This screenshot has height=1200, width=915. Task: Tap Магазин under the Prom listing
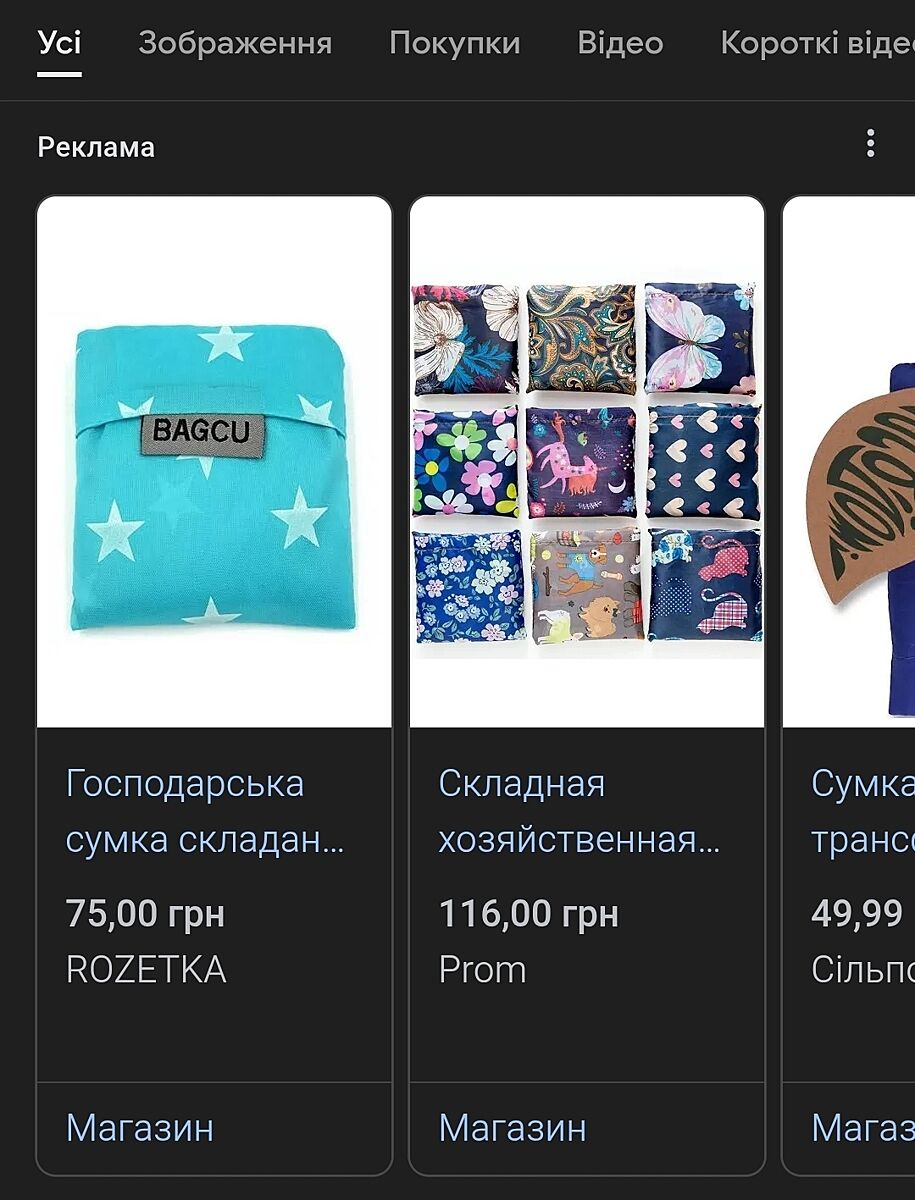pyautogui.click(x=513, y=1127)
